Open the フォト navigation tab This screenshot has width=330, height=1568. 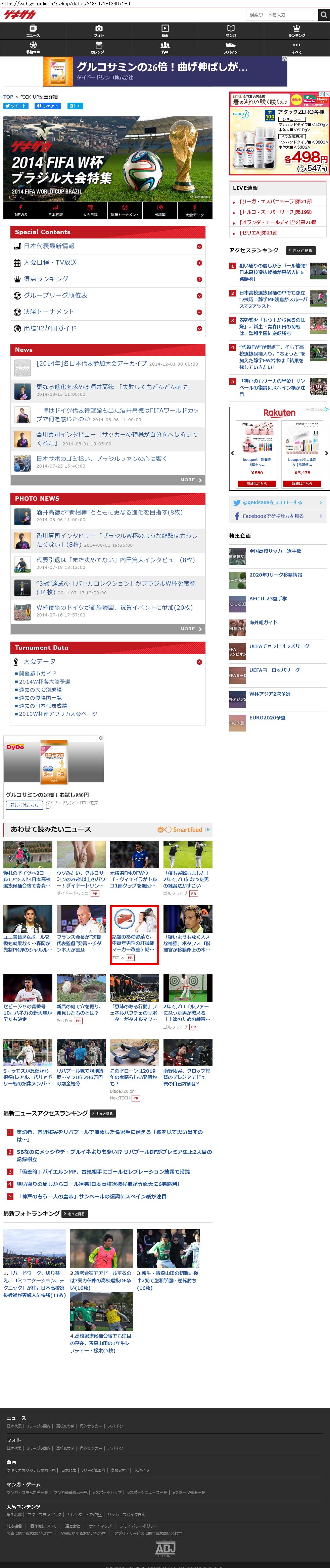pos(99,31)
